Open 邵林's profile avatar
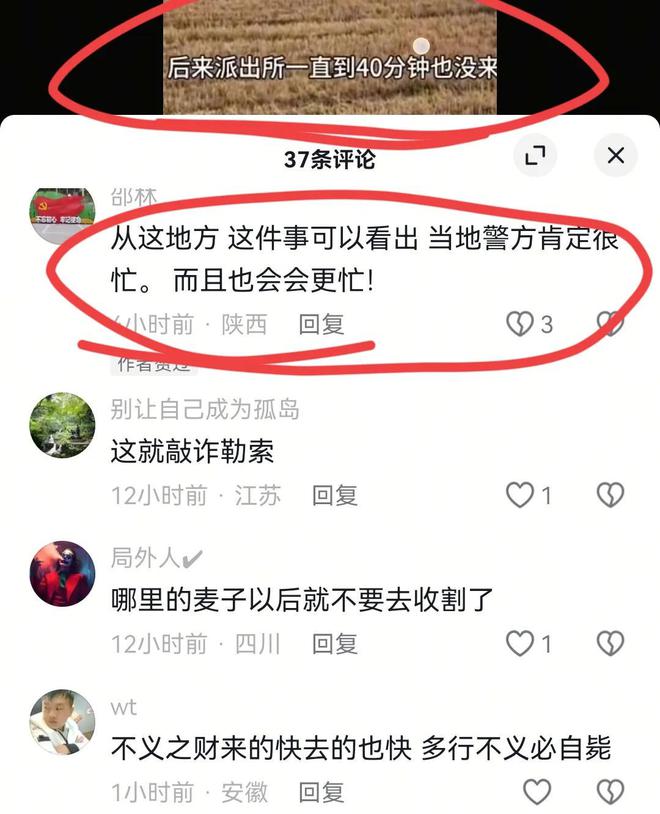The image size is (660, 814). (62, 213)
